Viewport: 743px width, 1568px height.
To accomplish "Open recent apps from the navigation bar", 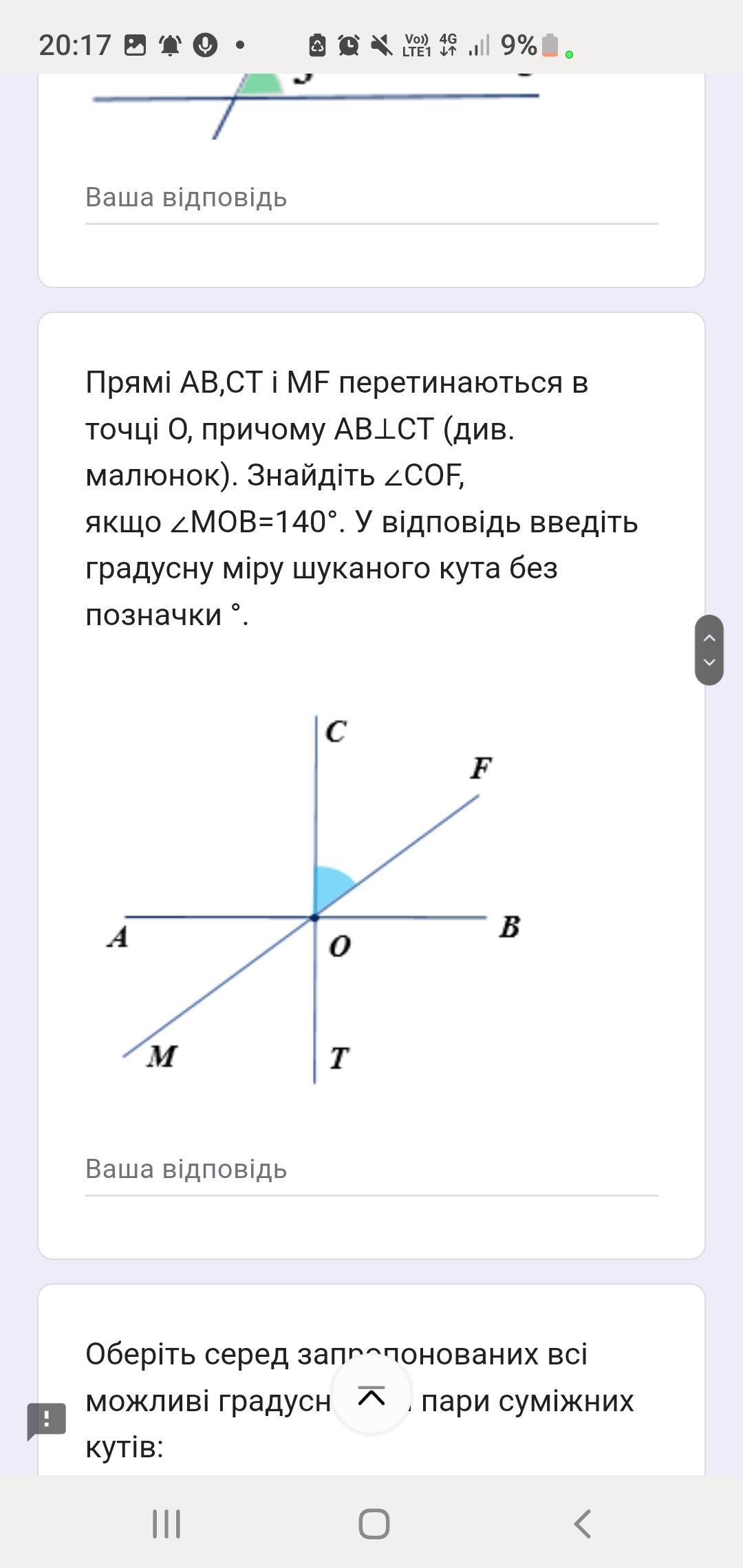I will [166, 1523].
